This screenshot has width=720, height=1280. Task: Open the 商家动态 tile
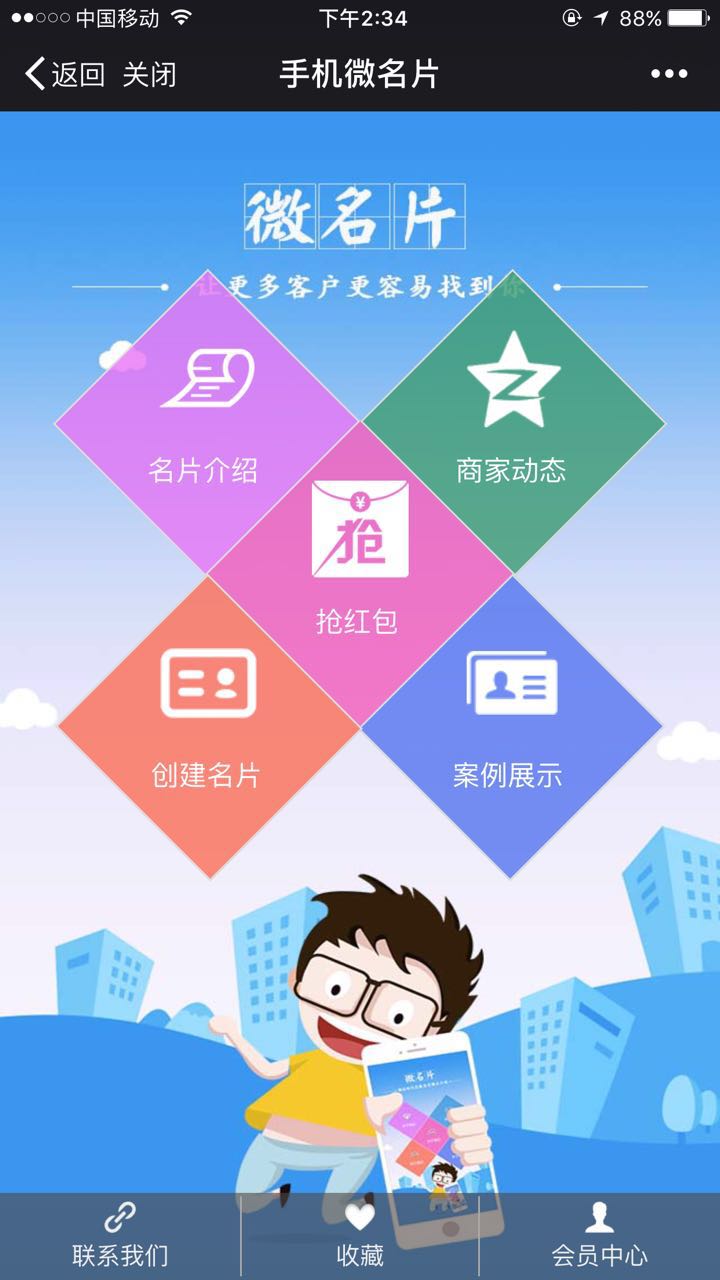[x=513, y=420]
